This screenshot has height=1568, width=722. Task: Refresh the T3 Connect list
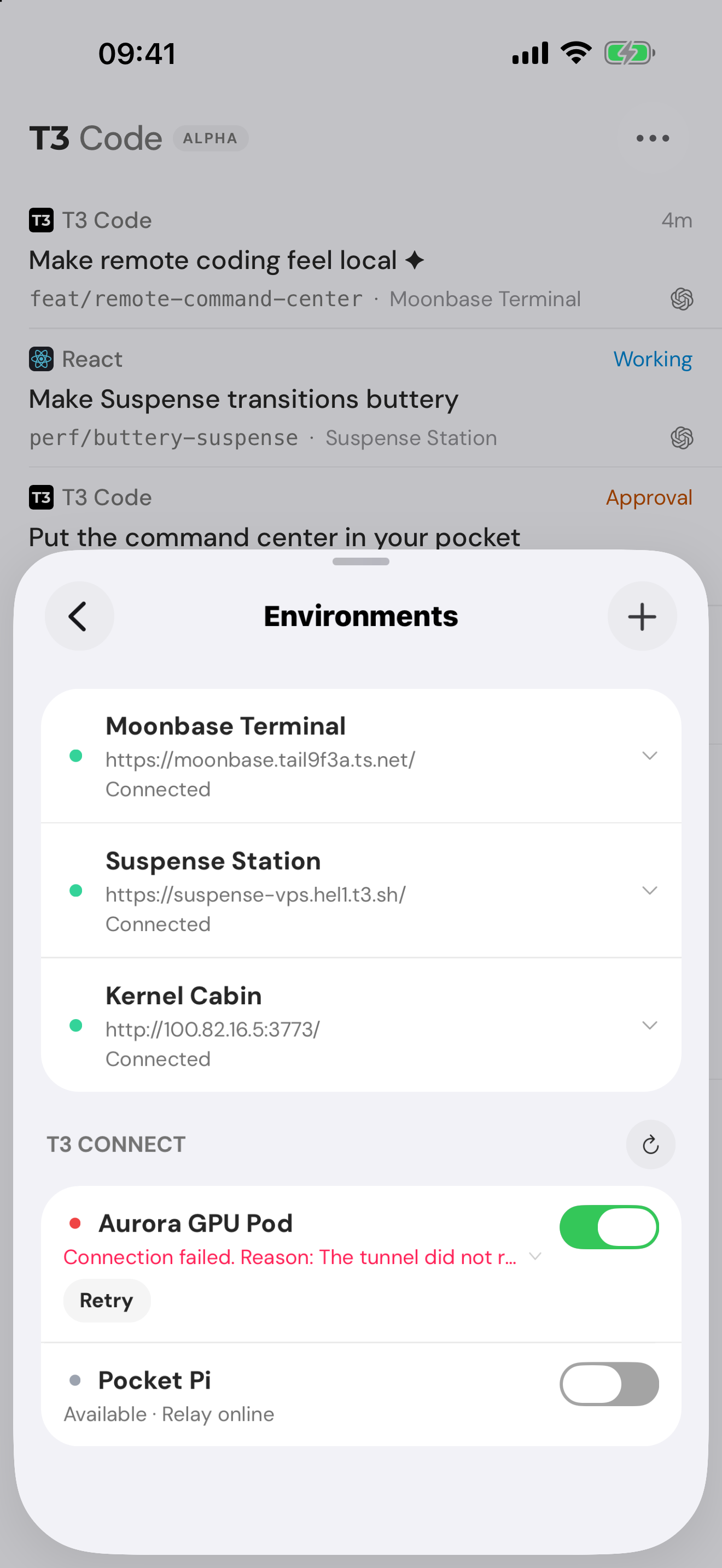(650, 1144)
